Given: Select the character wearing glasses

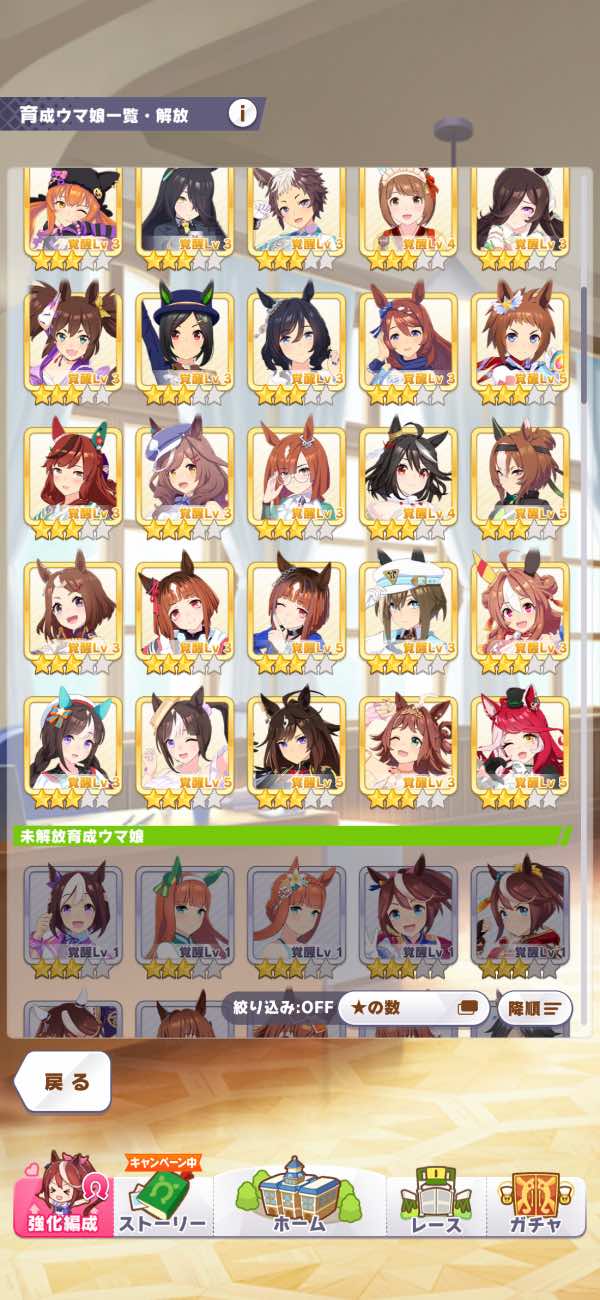Looking at the screenshot, I should tap(296, 482).
